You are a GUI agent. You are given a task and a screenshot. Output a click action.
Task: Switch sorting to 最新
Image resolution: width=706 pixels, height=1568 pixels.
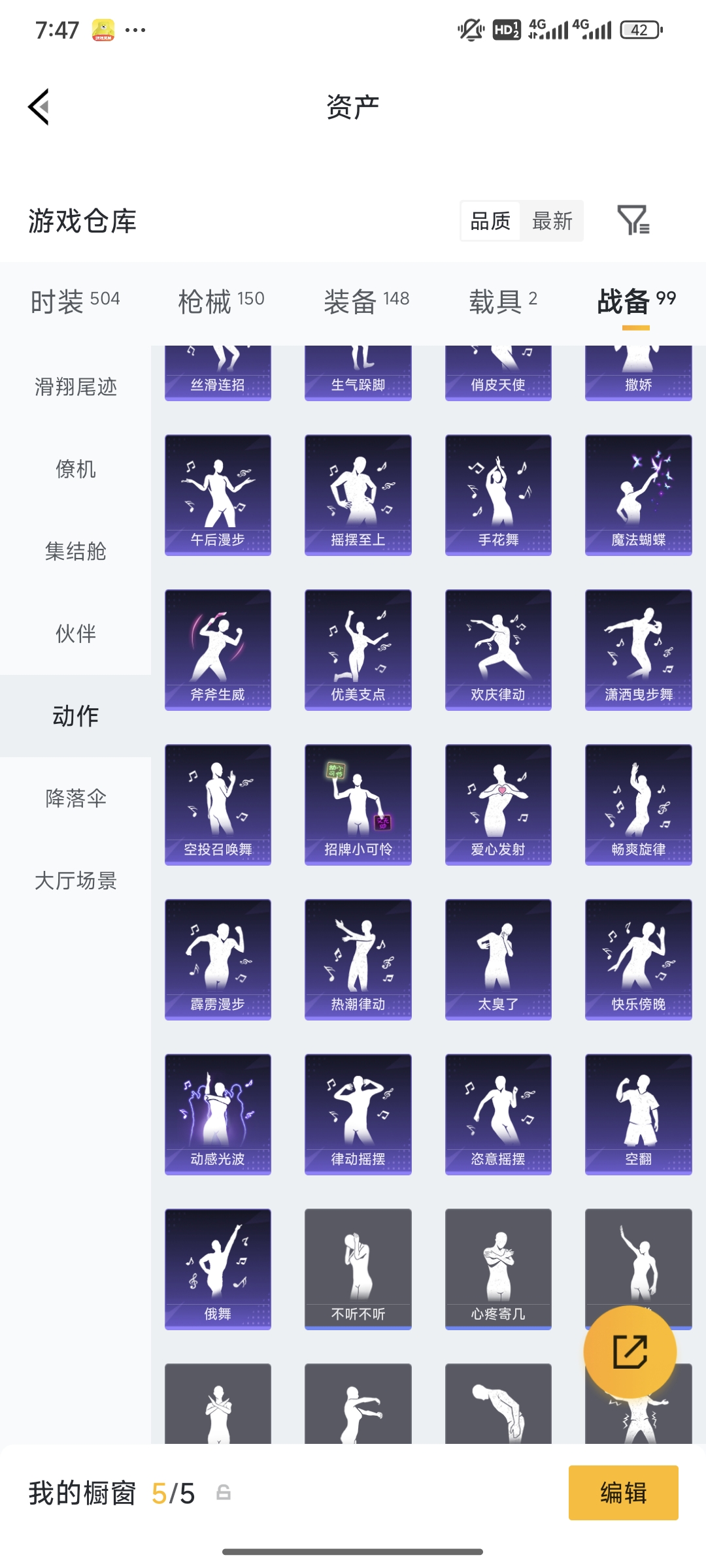pyautogui.click(x=551, y=221)
